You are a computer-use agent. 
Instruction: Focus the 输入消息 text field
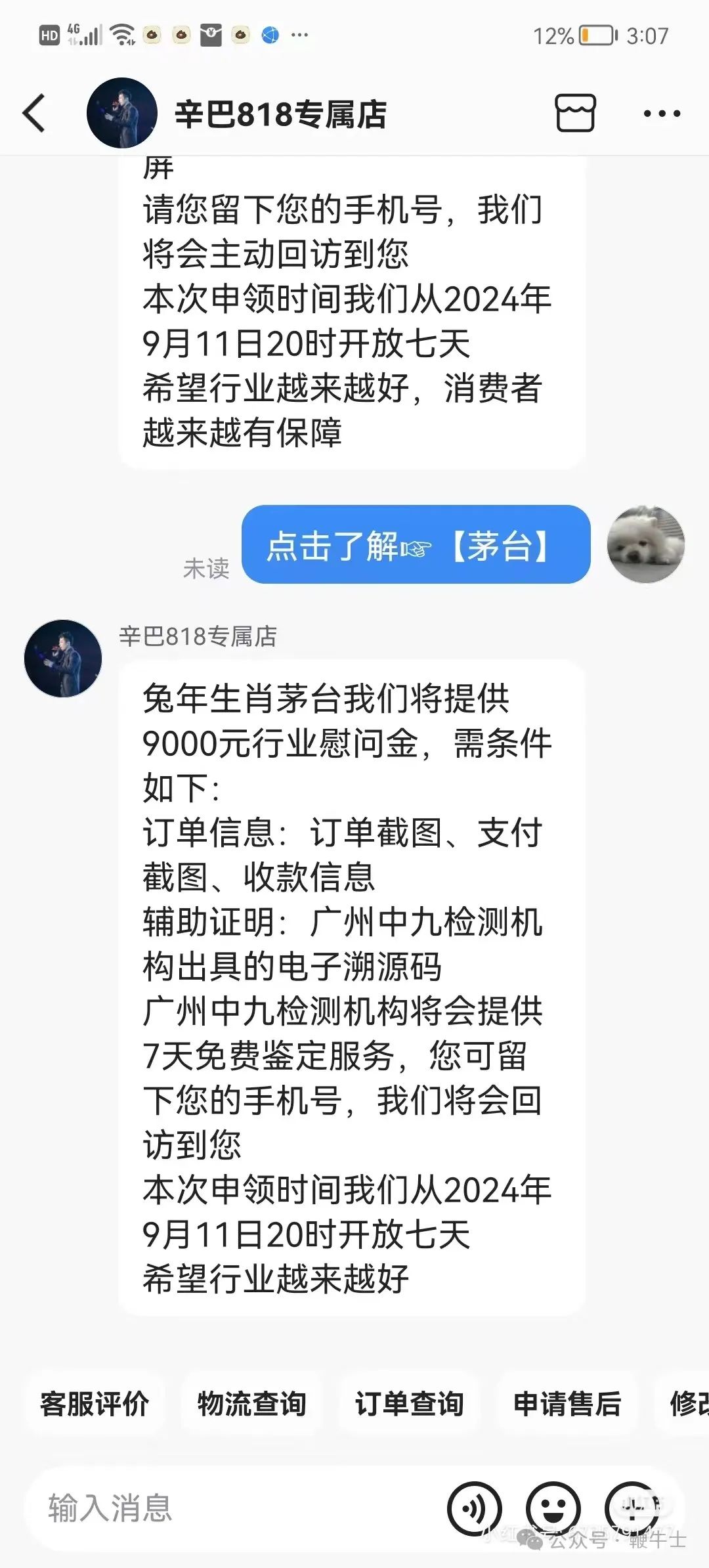click(230, 1508)
